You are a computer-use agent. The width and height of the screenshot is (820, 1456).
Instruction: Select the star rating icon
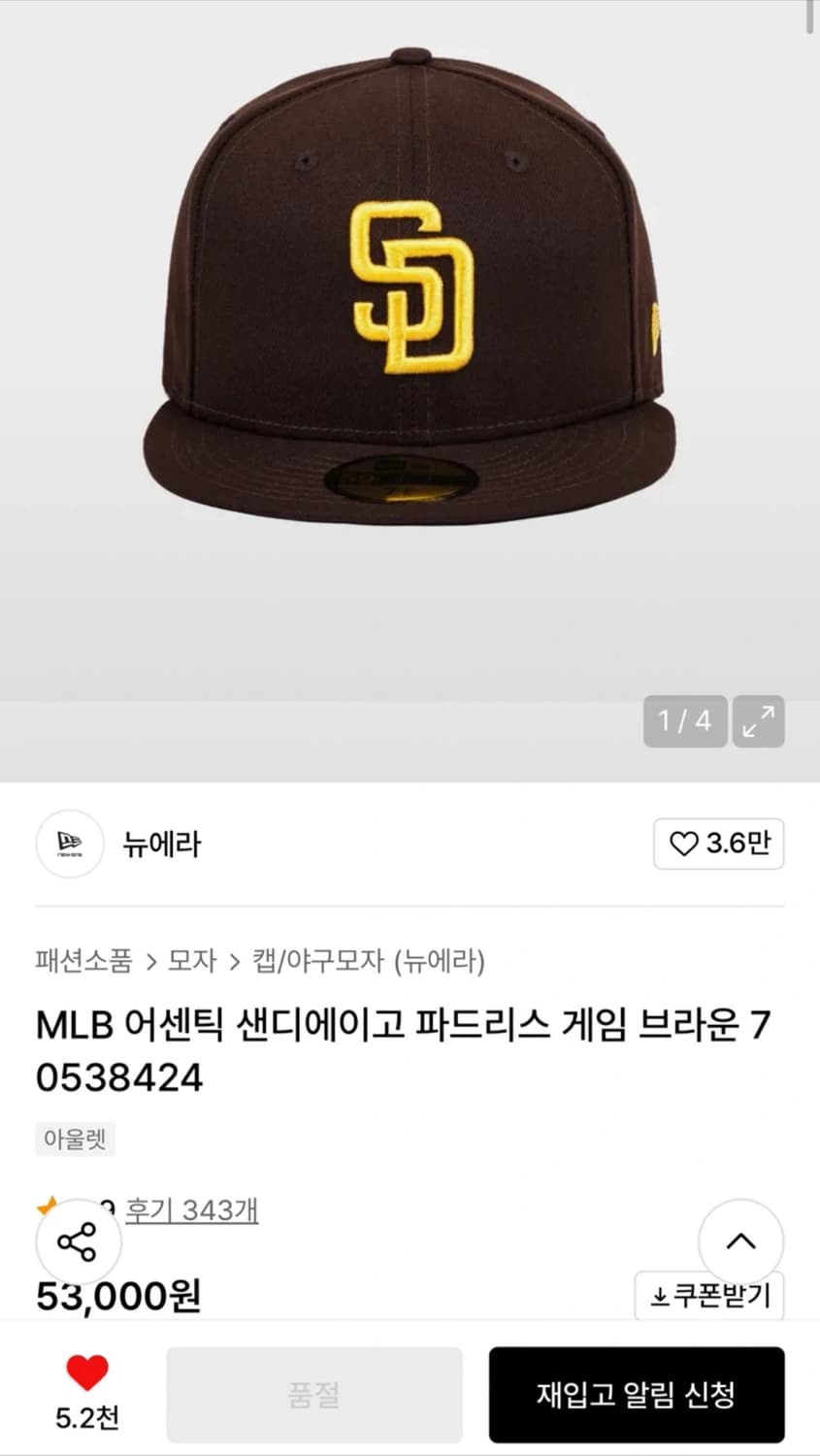click(47, 1207)
